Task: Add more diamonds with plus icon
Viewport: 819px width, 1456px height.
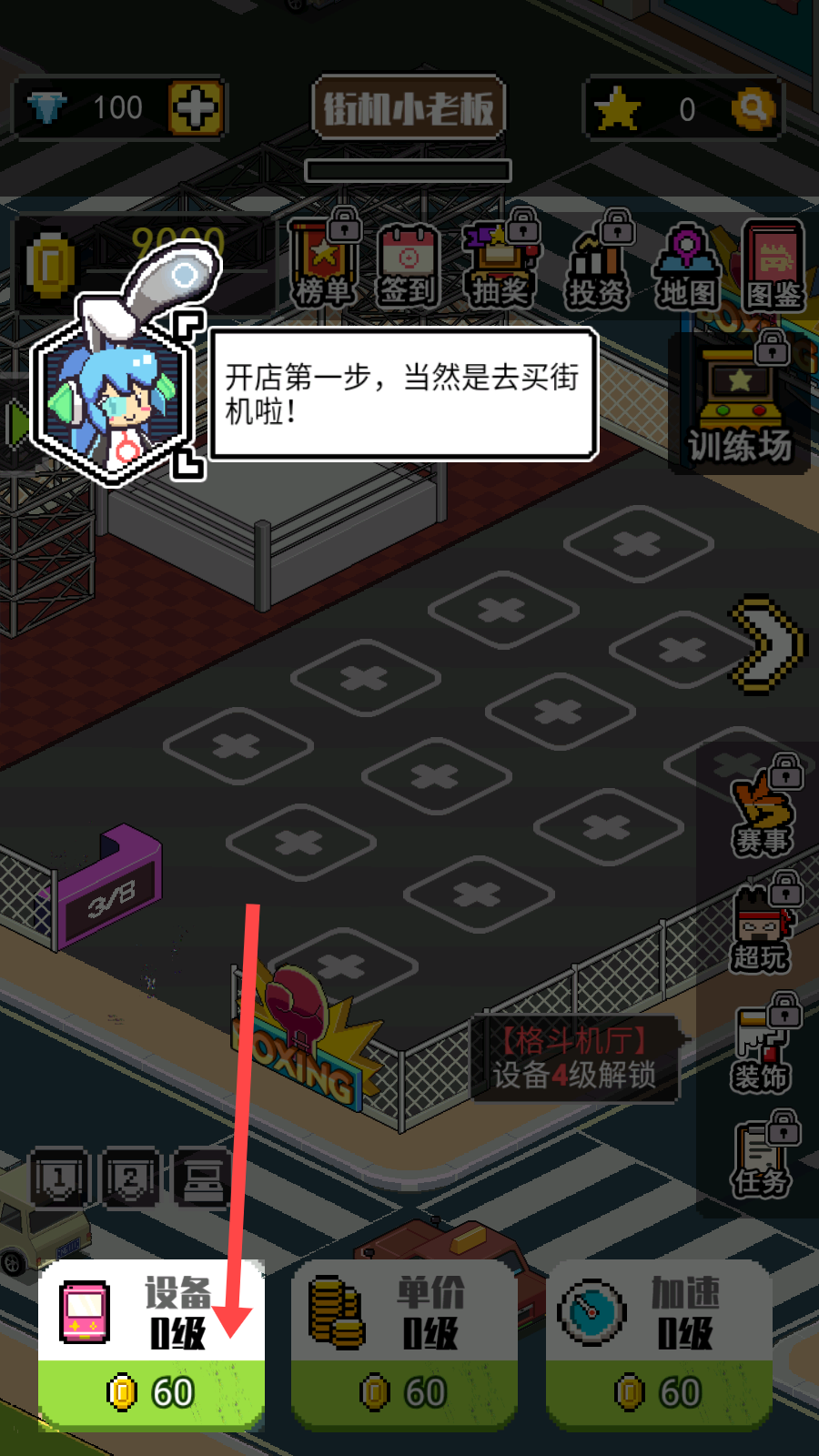Action: [197, 108]
